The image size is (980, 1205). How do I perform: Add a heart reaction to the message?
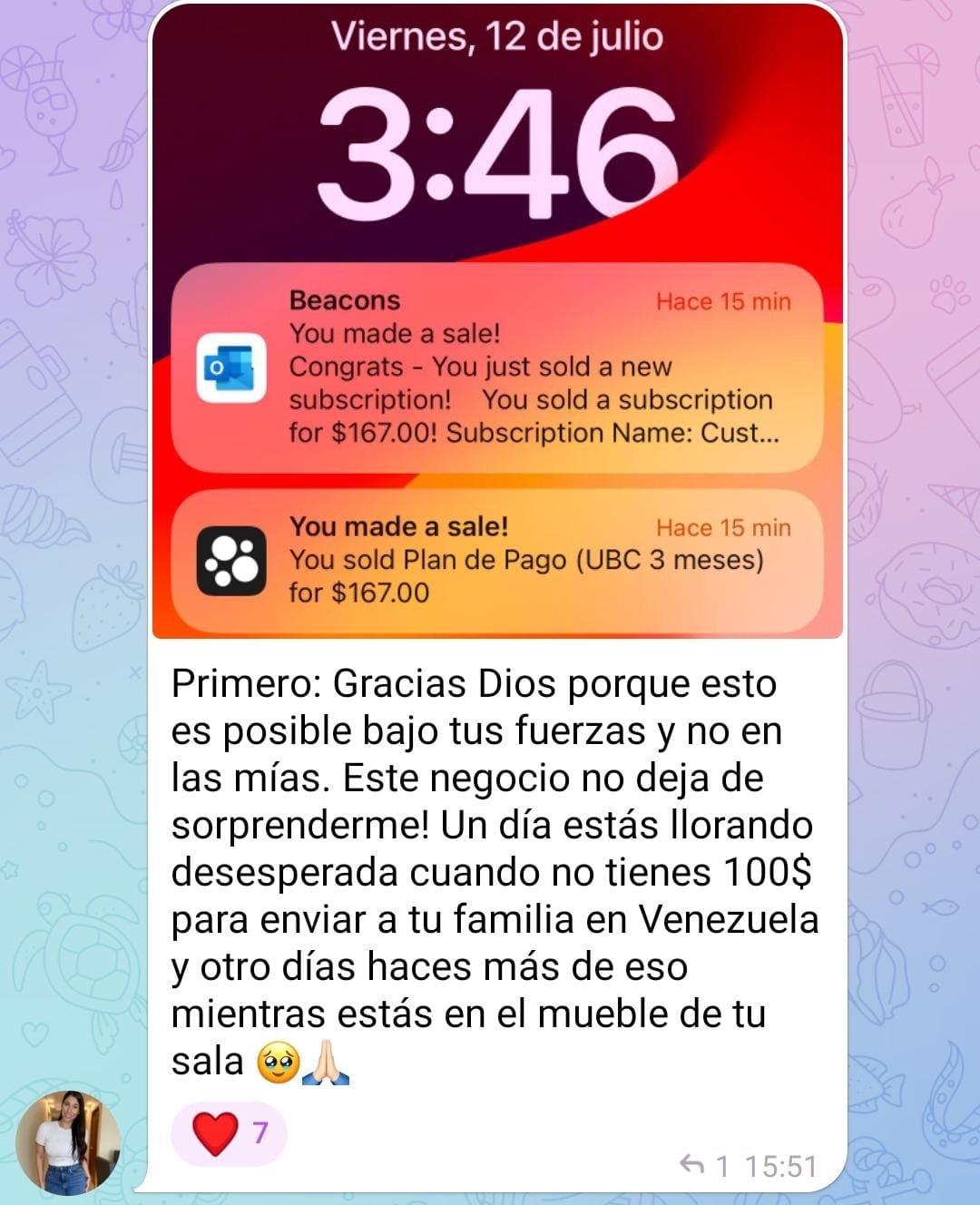[229, 1133]
